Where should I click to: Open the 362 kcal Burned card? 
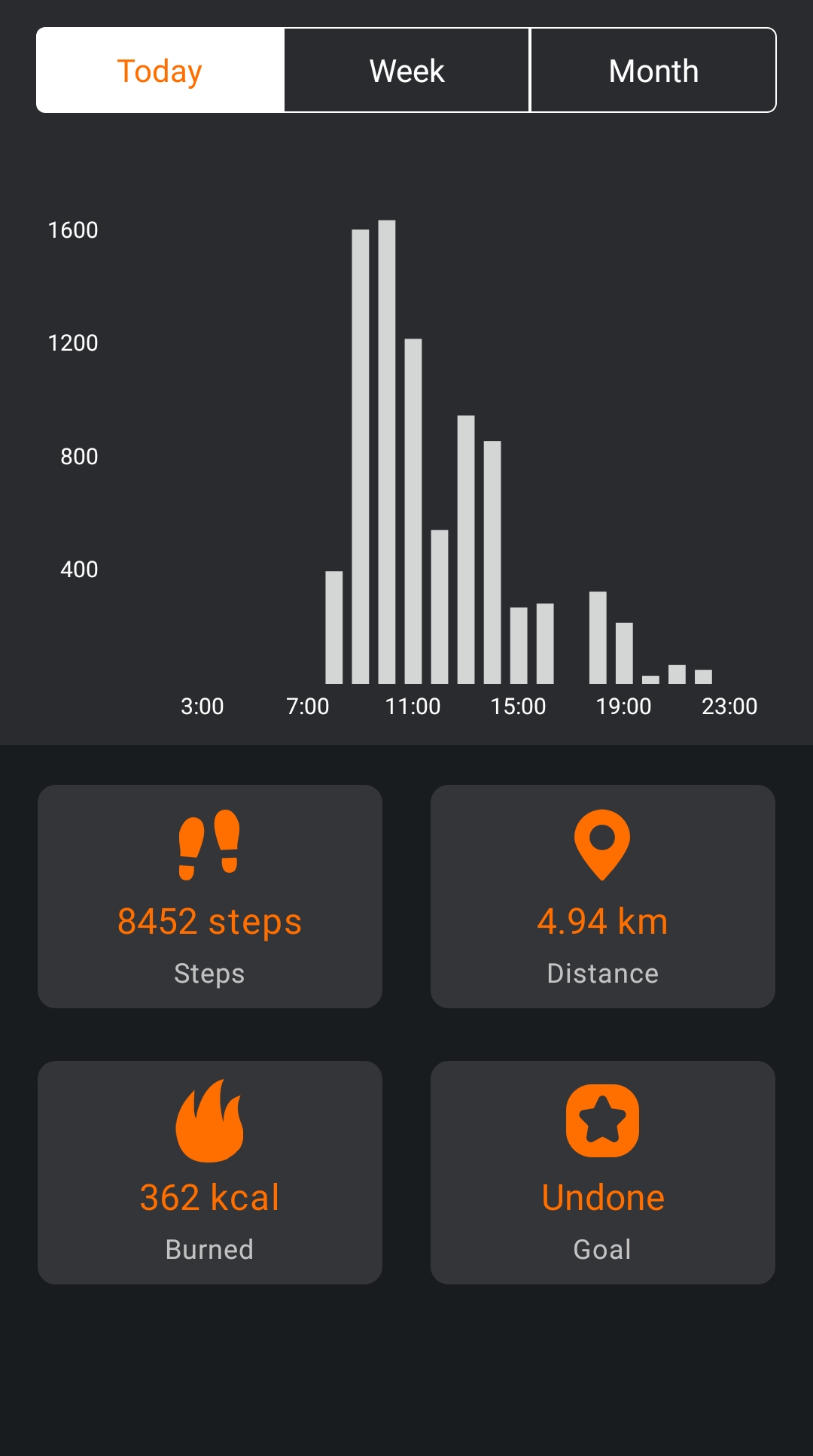(x=210, y=1172)
